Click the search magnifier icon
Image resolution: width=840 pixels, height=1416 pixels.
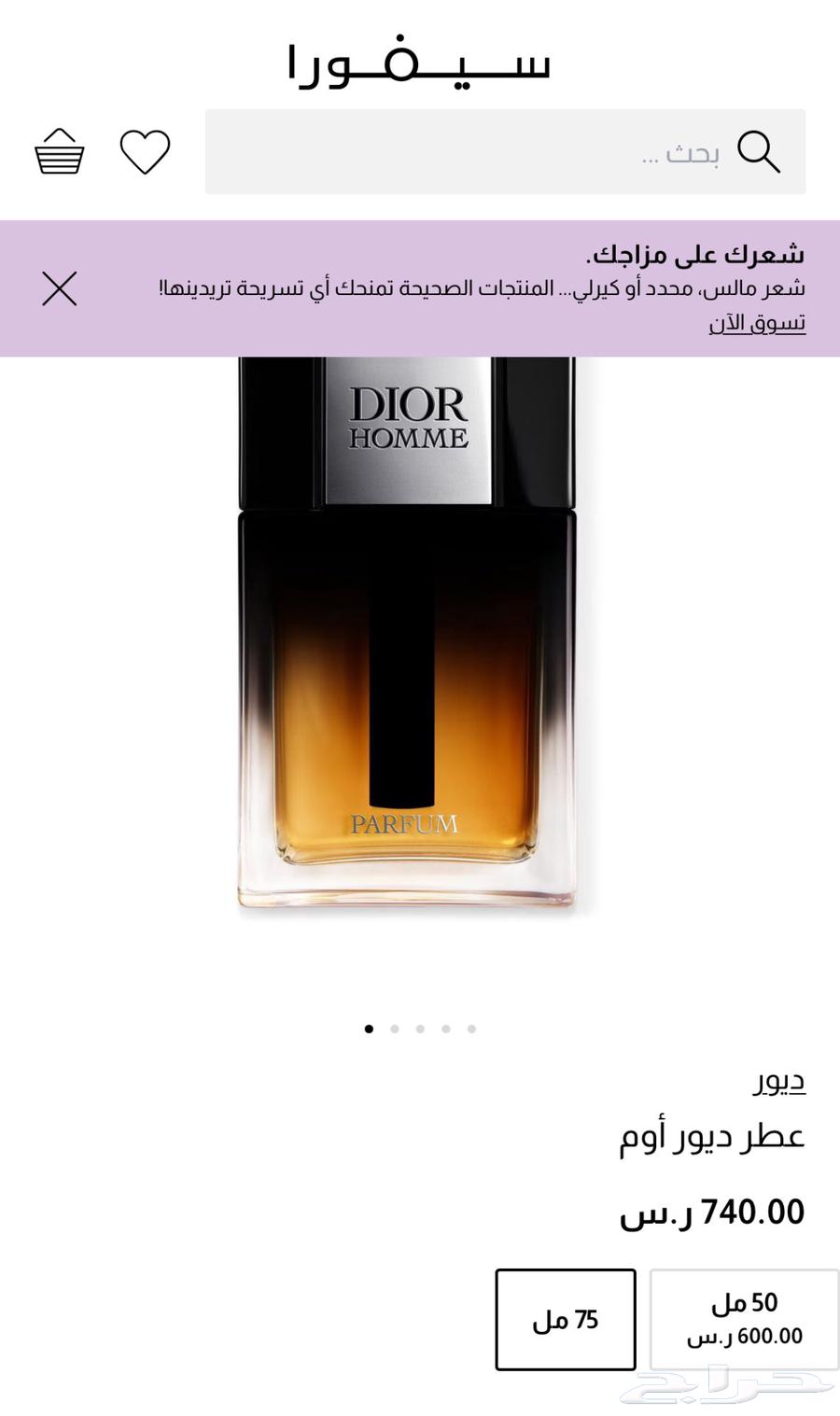(x=760, y=153)
